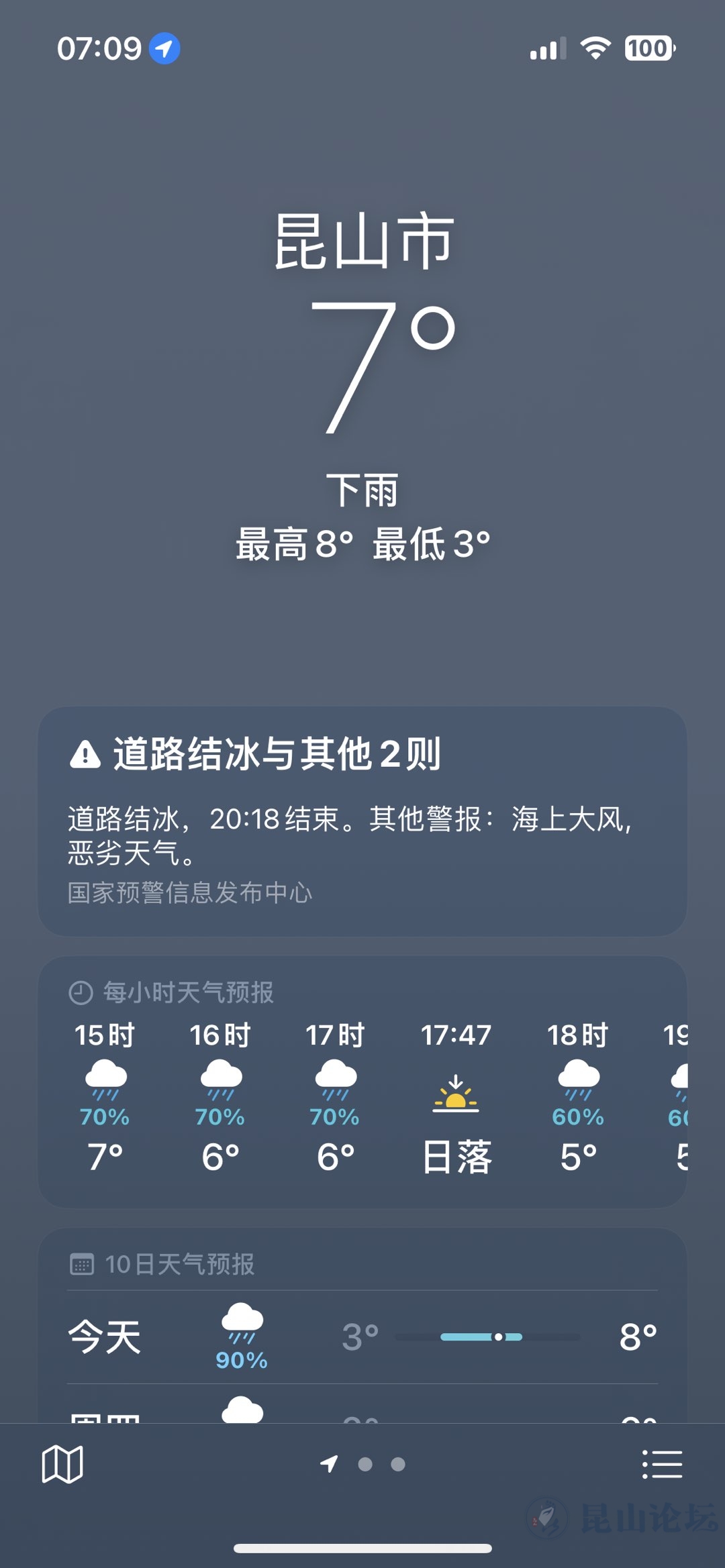The image size is (725, 1568).
Task: Open the 每小时天气预报 hourly forecast card
Action: (x=362, y=1082)
